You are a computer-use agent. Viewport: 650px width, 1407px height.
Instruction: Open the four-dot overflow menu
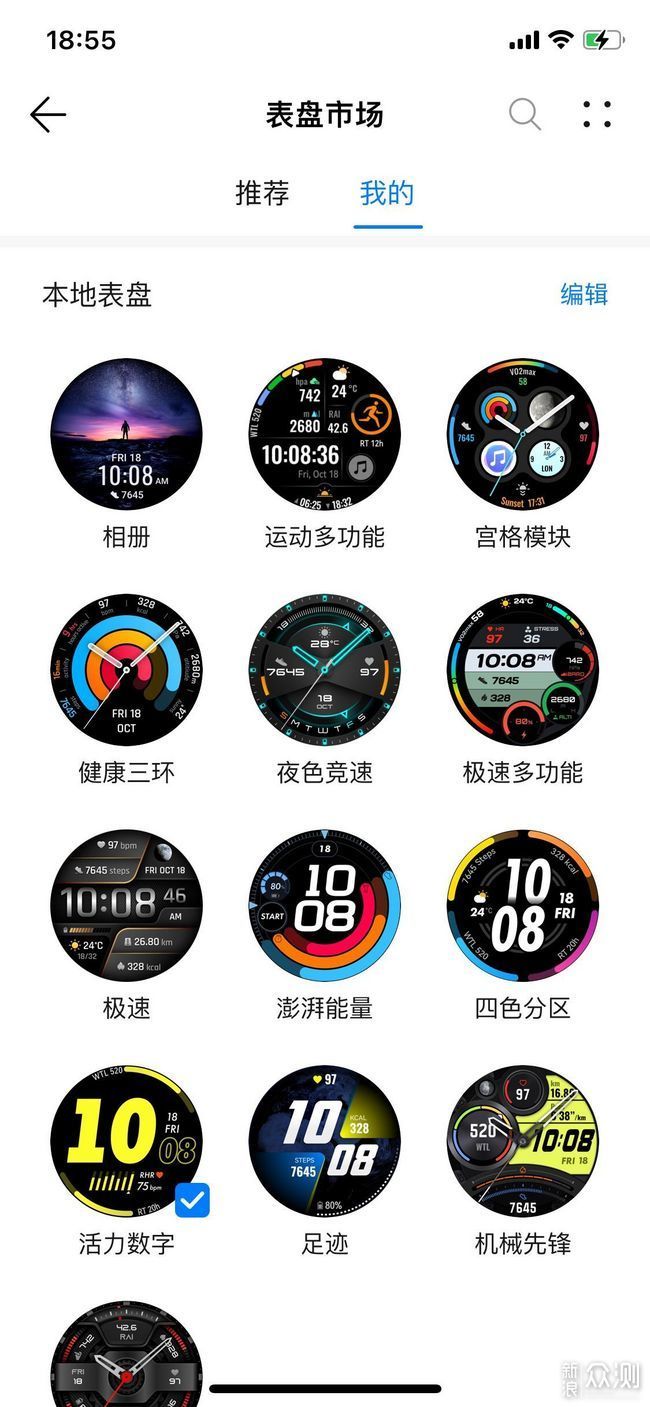pos(597,114)
